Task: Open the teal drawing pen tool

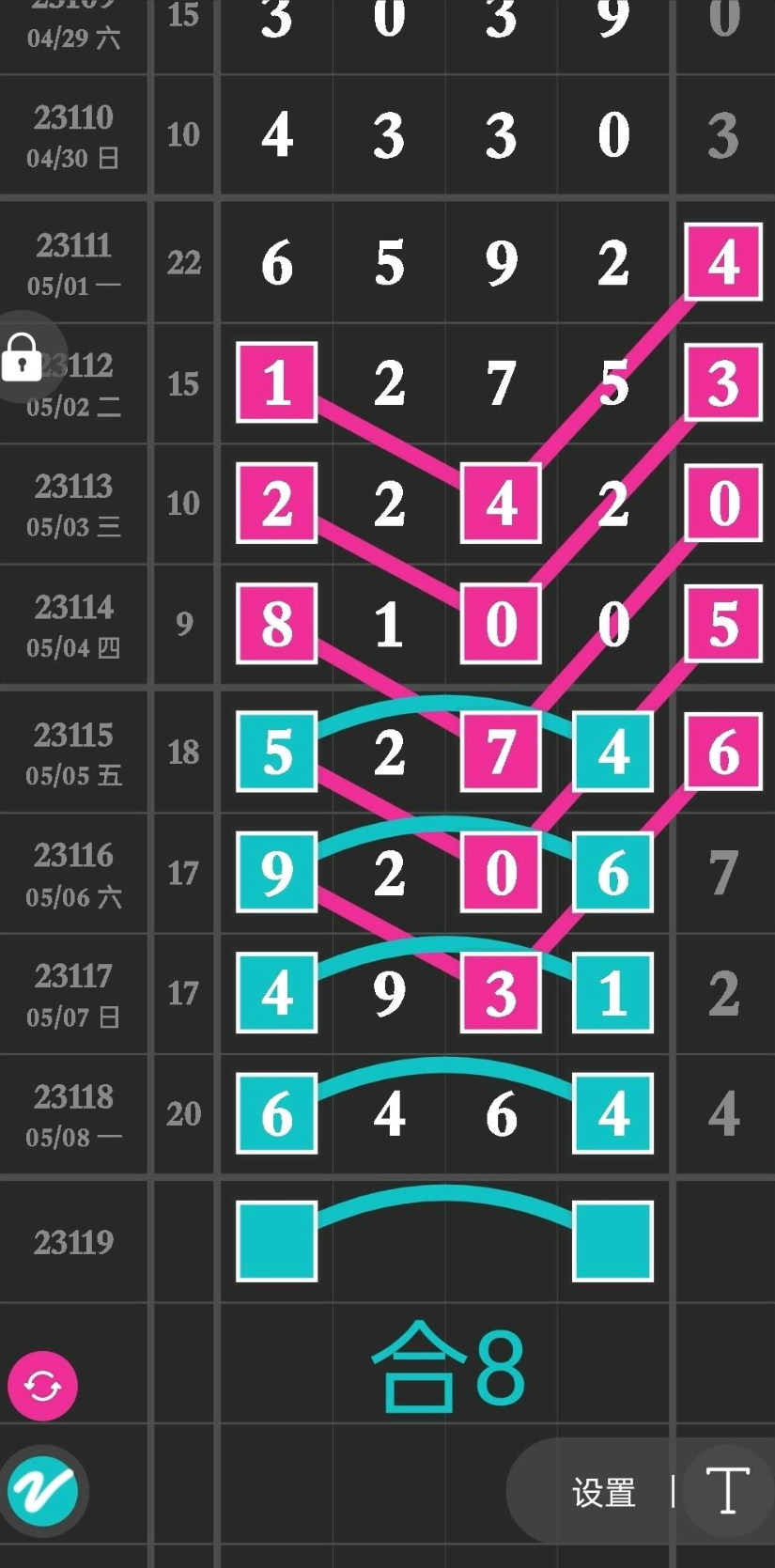Action: coord(42,1491)
